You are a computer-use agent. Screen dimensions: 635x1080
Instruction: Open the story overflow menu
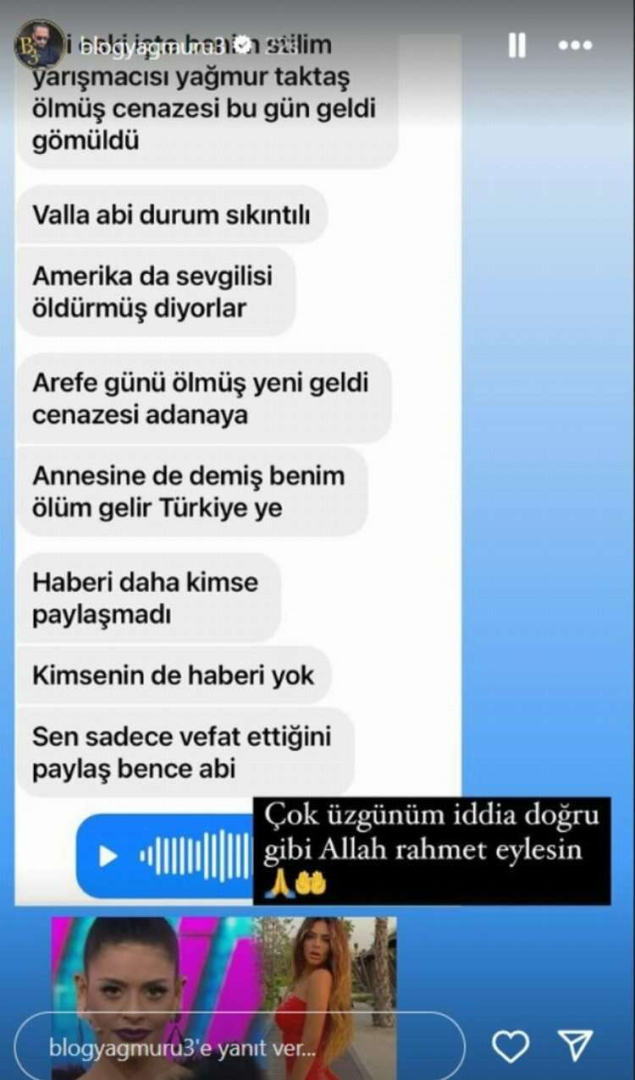point(575,46)
